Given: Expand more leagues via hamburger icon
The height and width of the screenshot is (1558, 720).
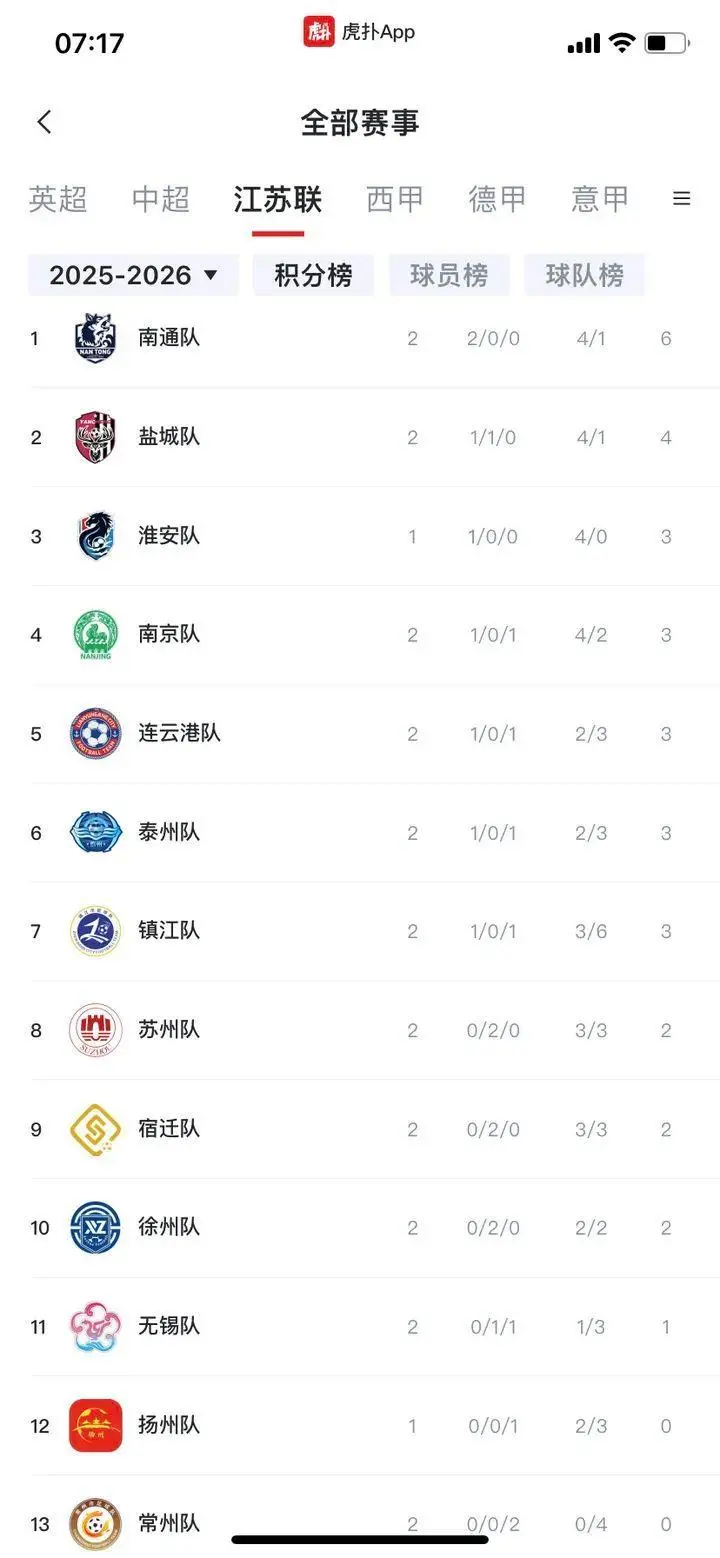Looking at the screenshot, I should [682, 198].
